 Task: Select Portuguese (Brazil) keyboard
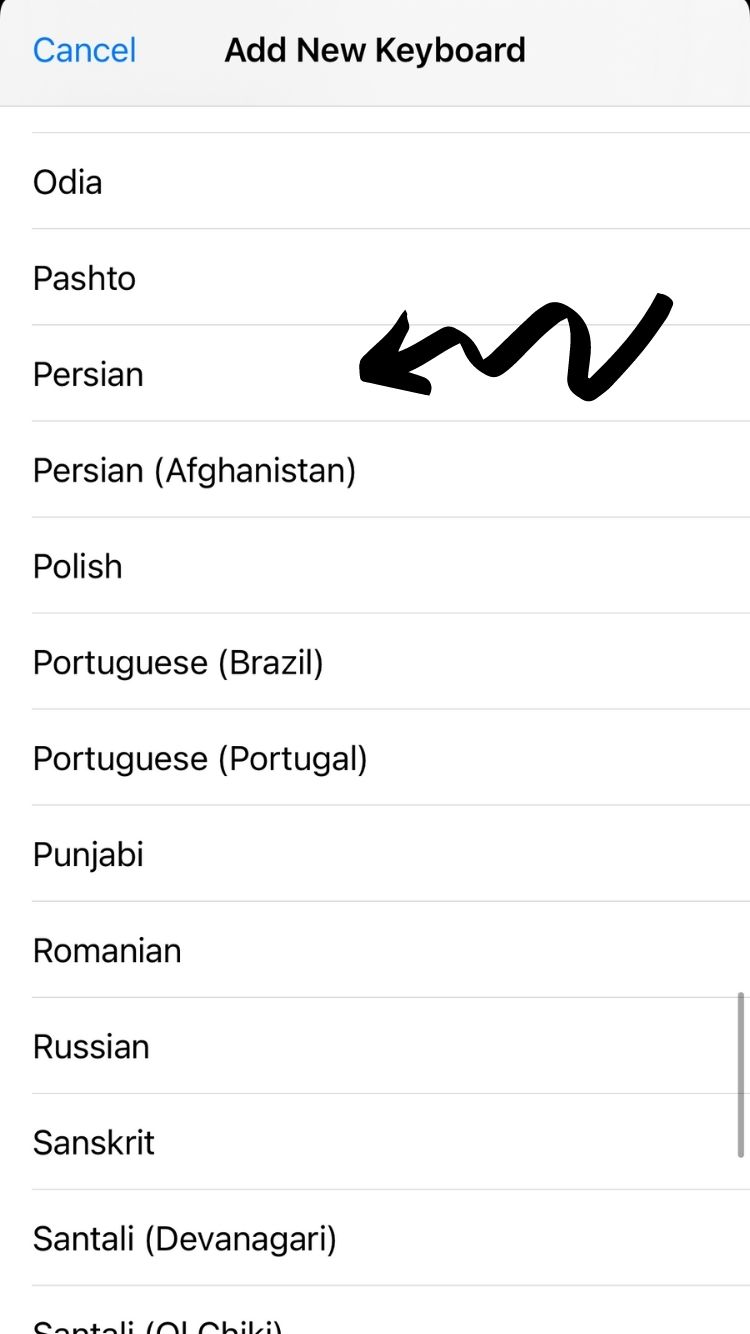pos(179,662)
